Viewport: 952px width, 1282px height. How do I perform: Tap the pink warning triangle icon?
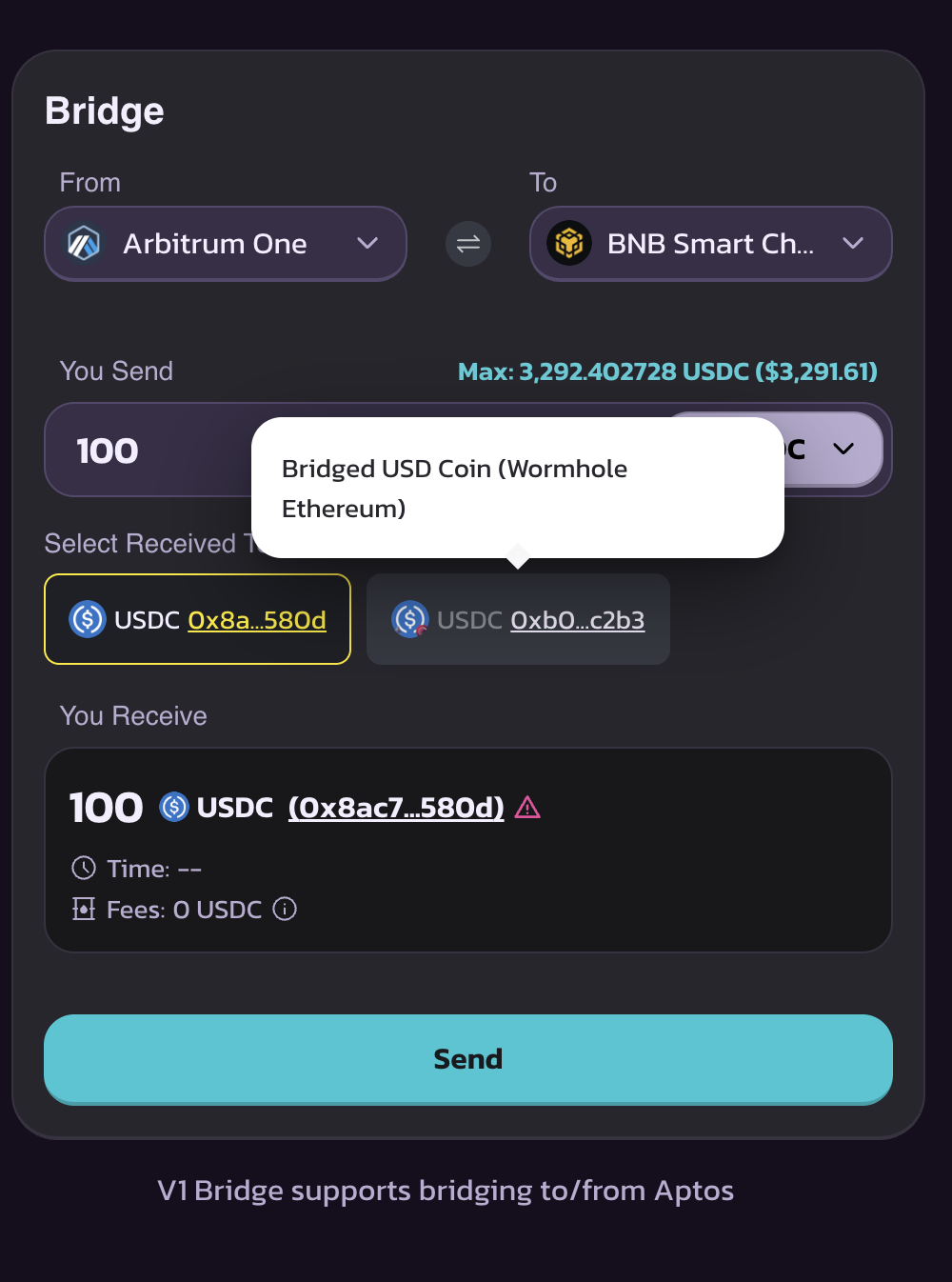[527, 808]
